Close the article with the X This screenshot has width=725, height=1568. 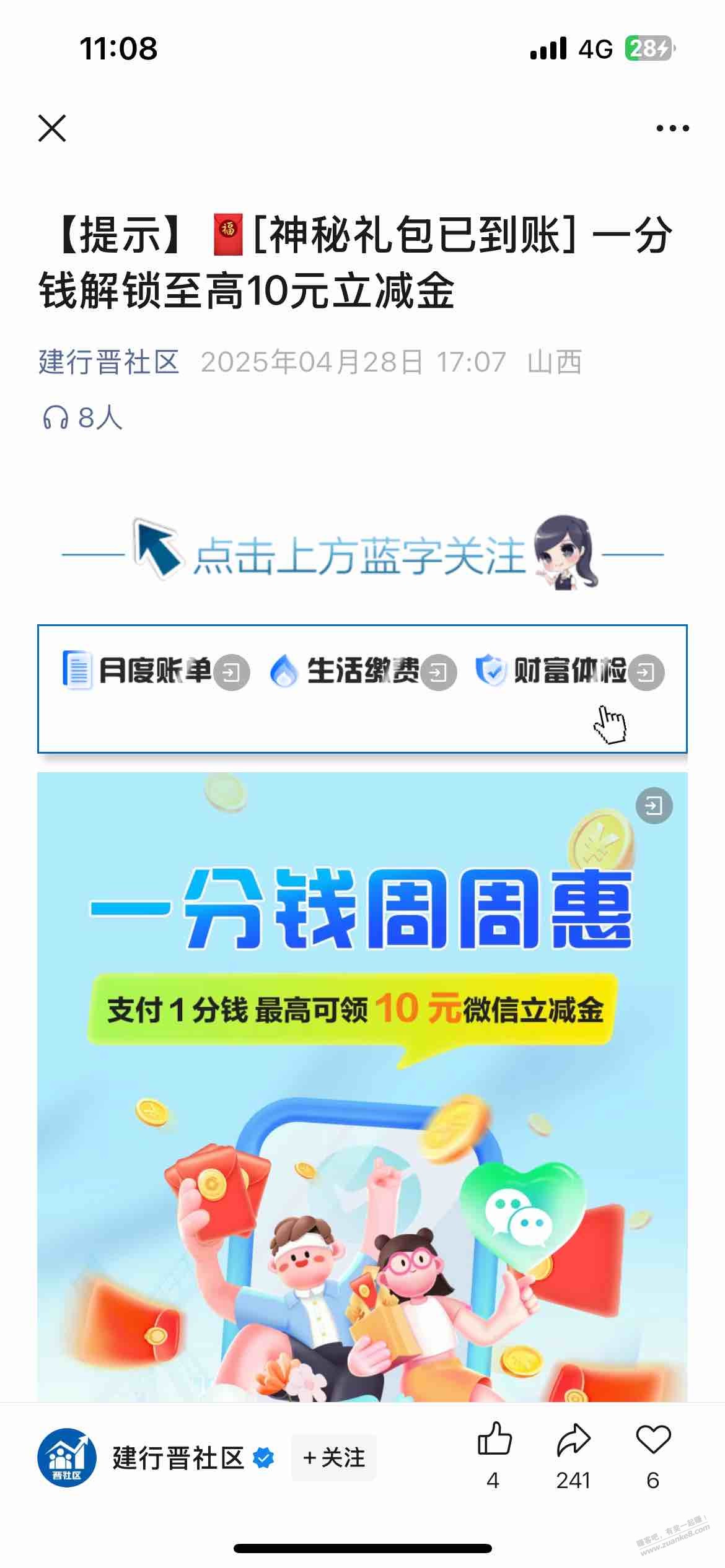(x=52, y=128)
